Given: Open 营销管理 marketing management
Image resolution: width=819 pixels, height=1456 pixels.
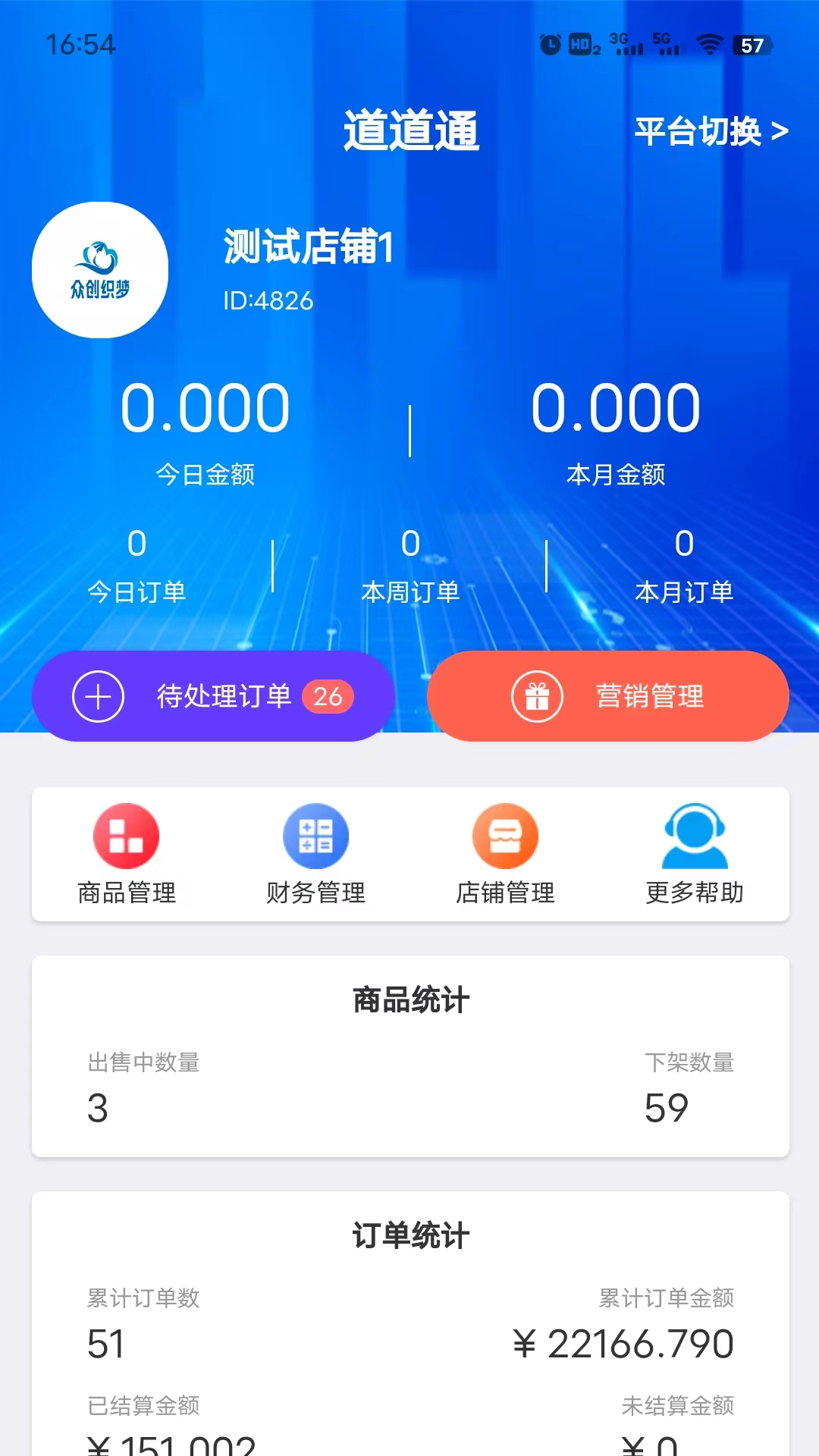Looking at the screenshot, I should click(x=648, y=695).
